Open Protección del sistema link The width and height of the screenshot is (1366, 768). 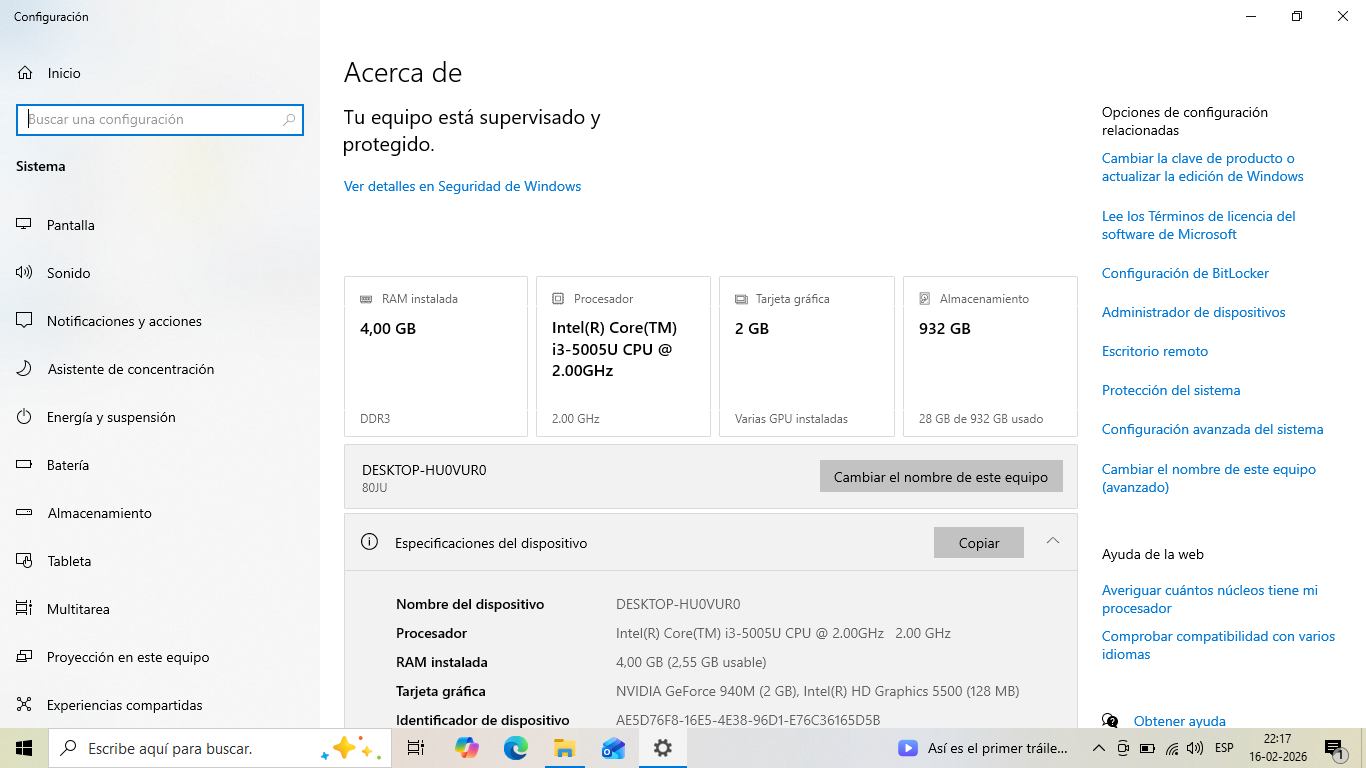tap(1170, 390)
